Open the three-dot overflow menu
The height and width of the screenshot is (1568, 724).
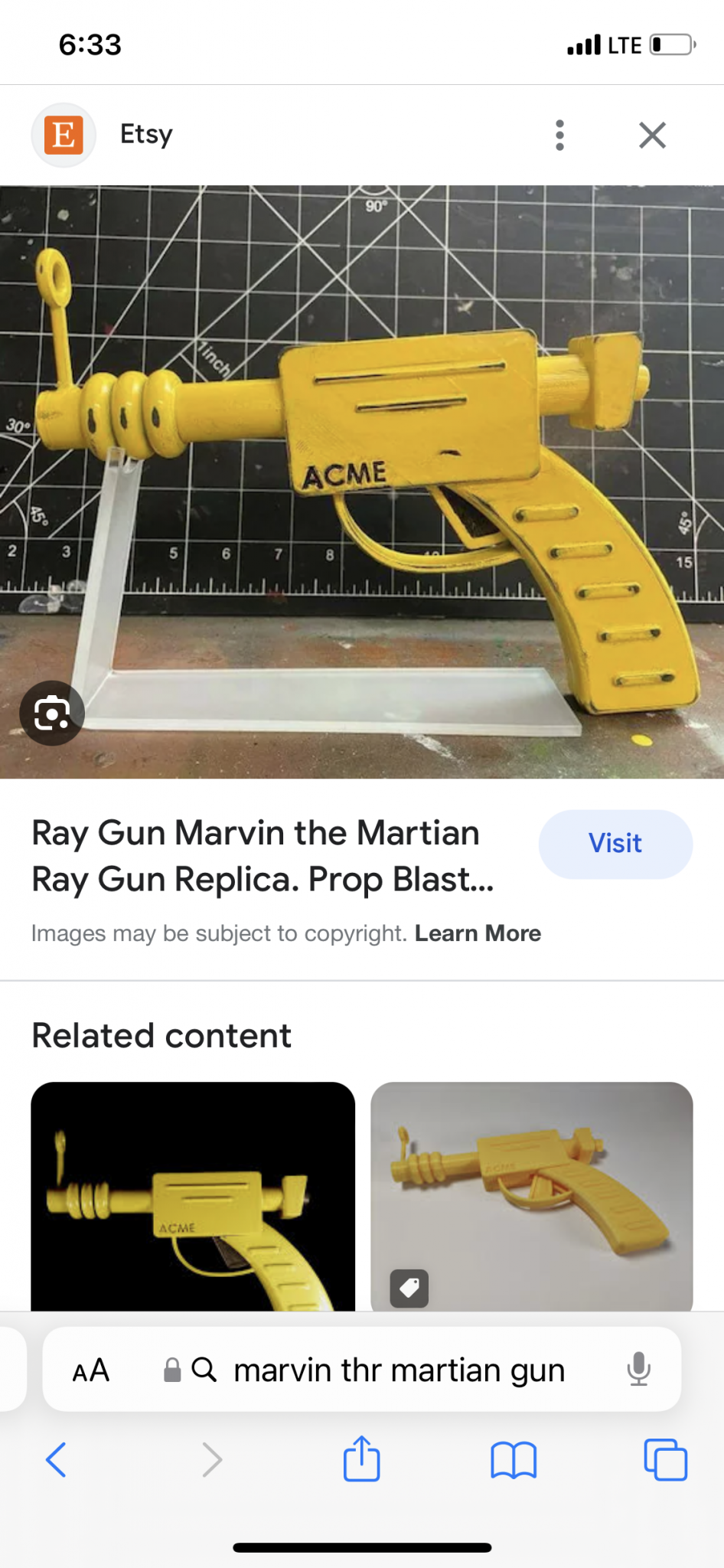point(559,136)
